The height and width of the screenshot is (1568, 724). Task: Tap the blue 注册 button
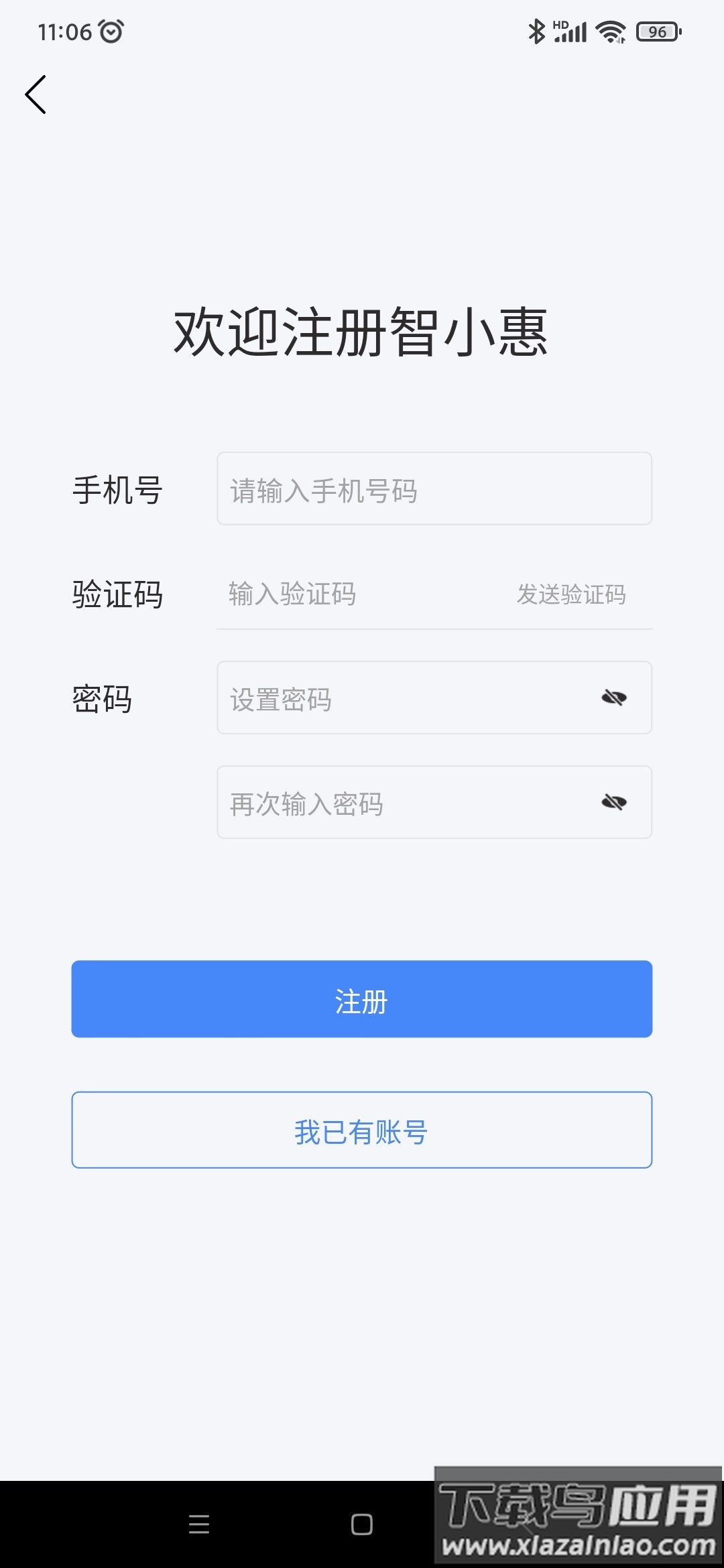[x=362, y=999]
